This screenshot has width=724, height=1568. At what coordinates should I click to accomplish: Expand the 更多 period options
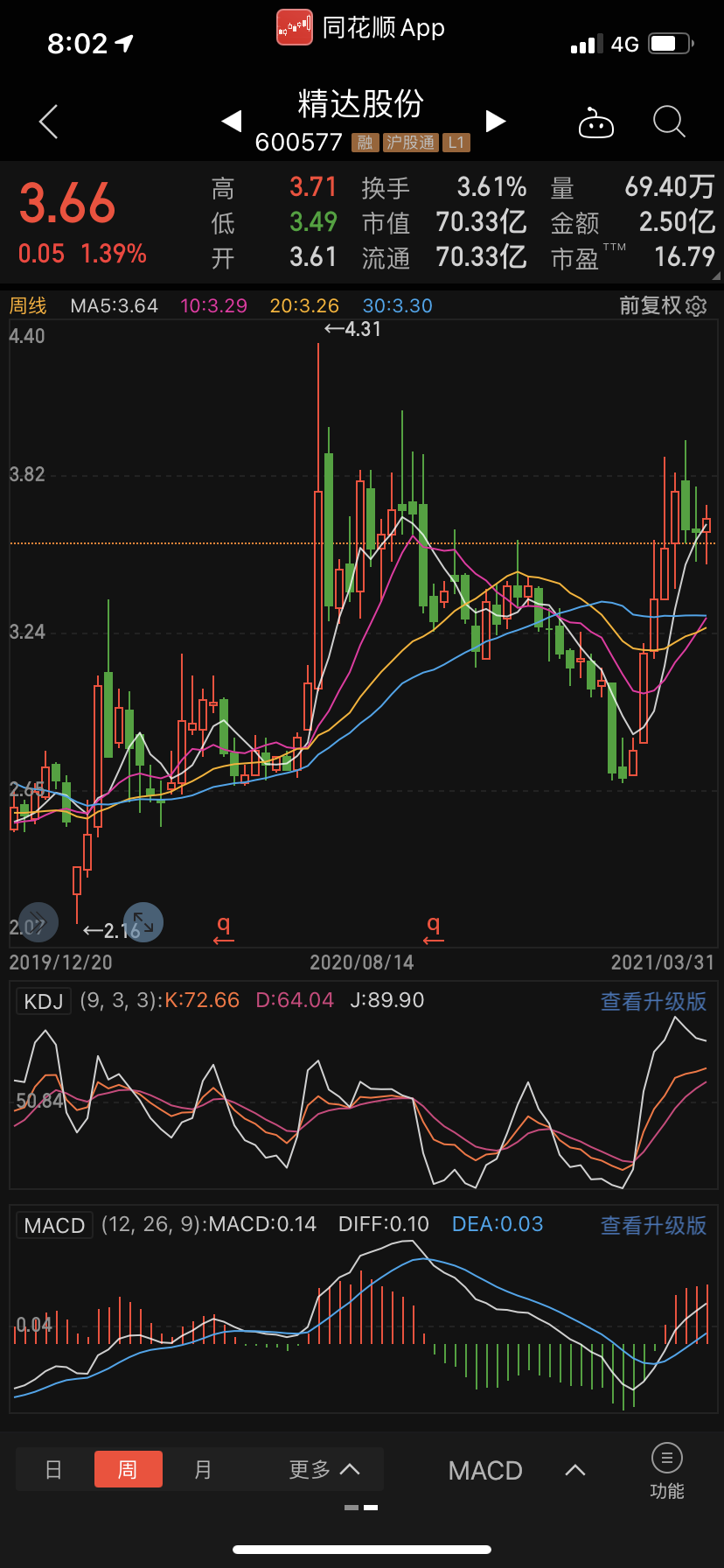tap(324, 1469)
